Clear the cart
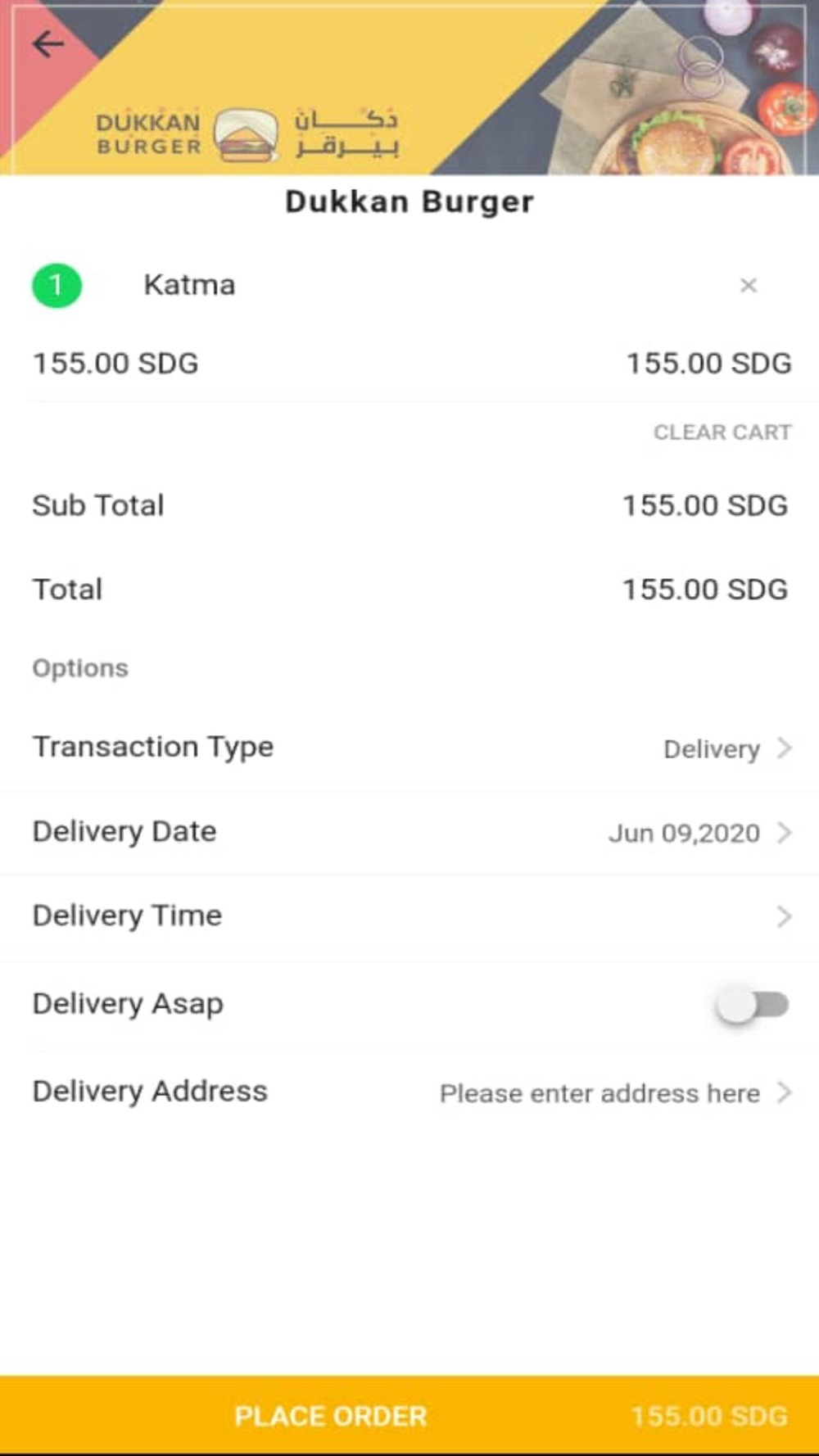819x1456 pixels. [722, 432]
